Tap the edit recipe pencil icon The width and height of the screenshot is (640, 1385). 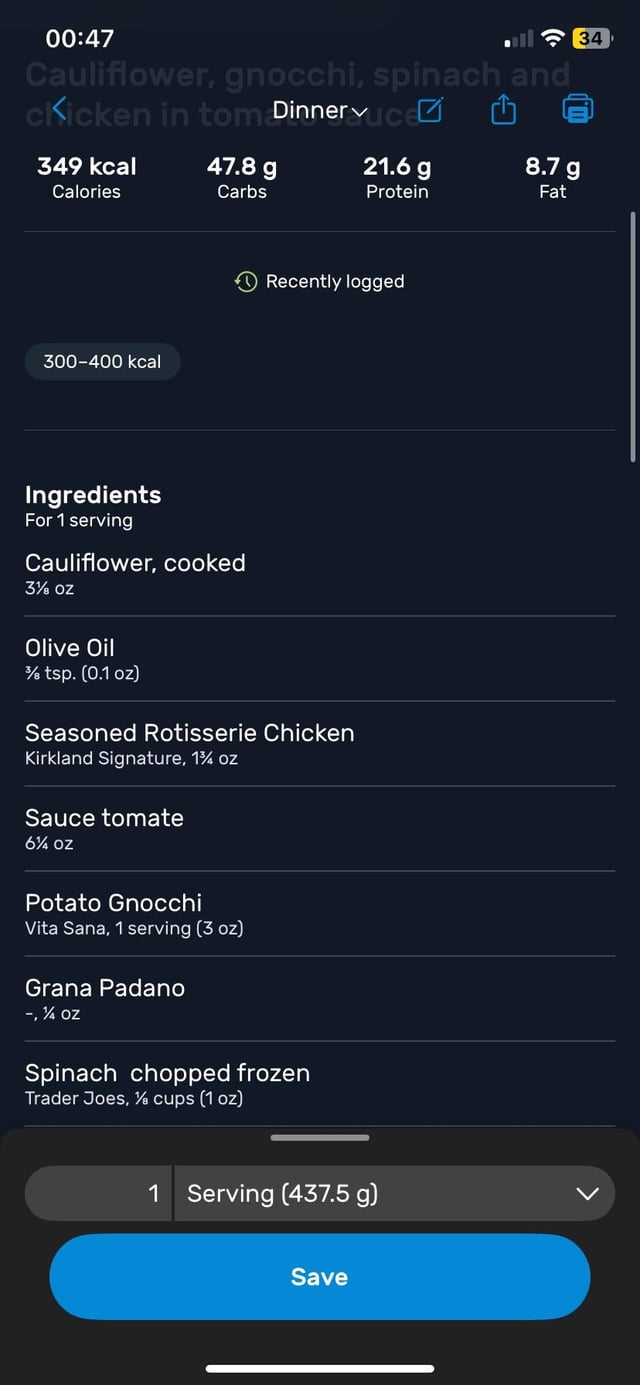click(429, 109)
